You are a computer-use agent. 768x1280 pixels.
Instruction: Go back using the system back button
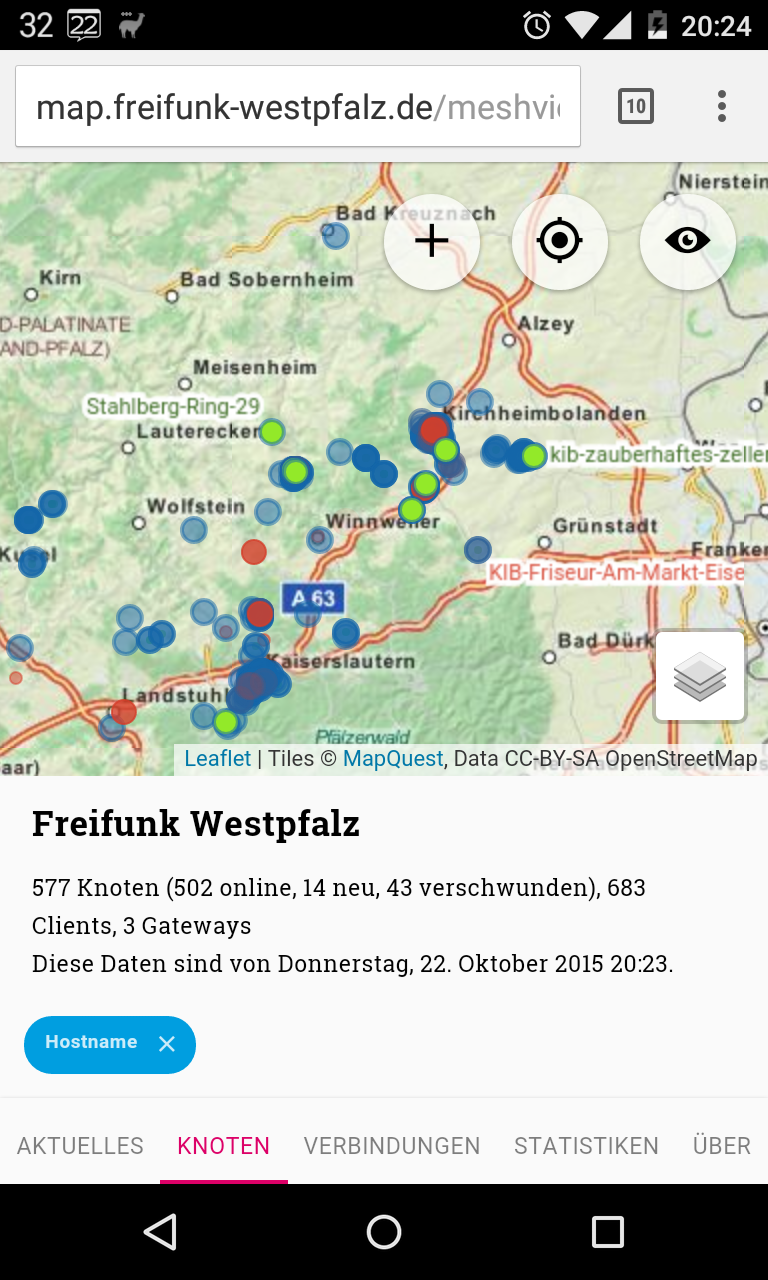point(160,1232)
